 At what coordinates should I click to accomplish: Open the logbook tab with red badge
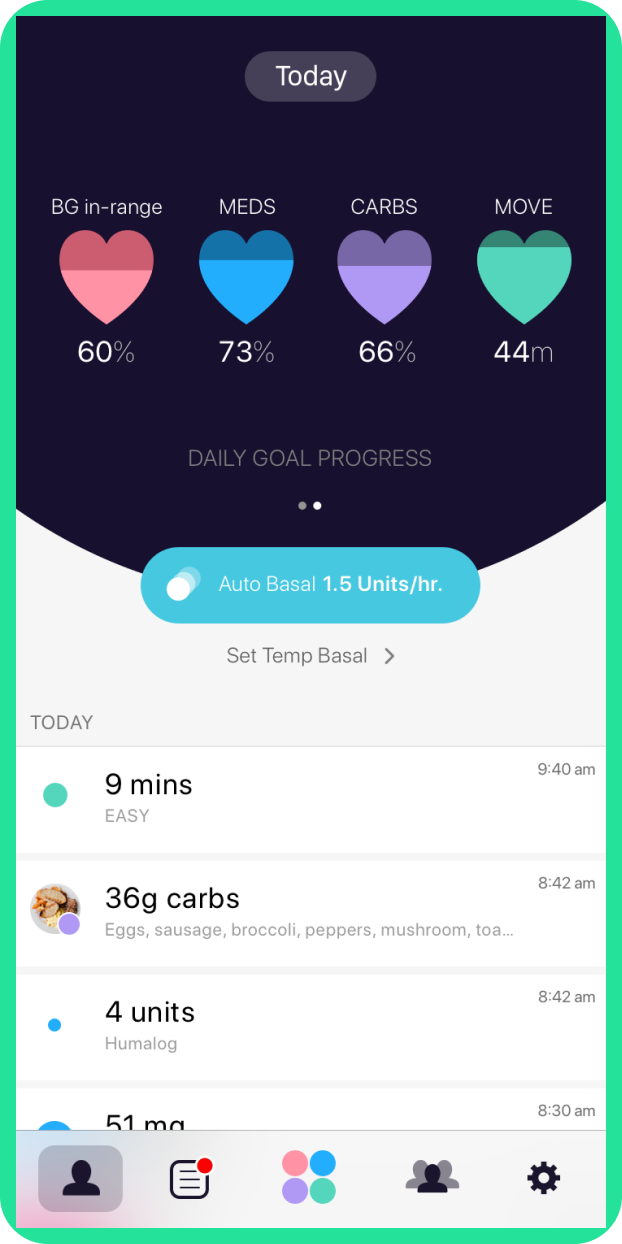[189, 1179]
